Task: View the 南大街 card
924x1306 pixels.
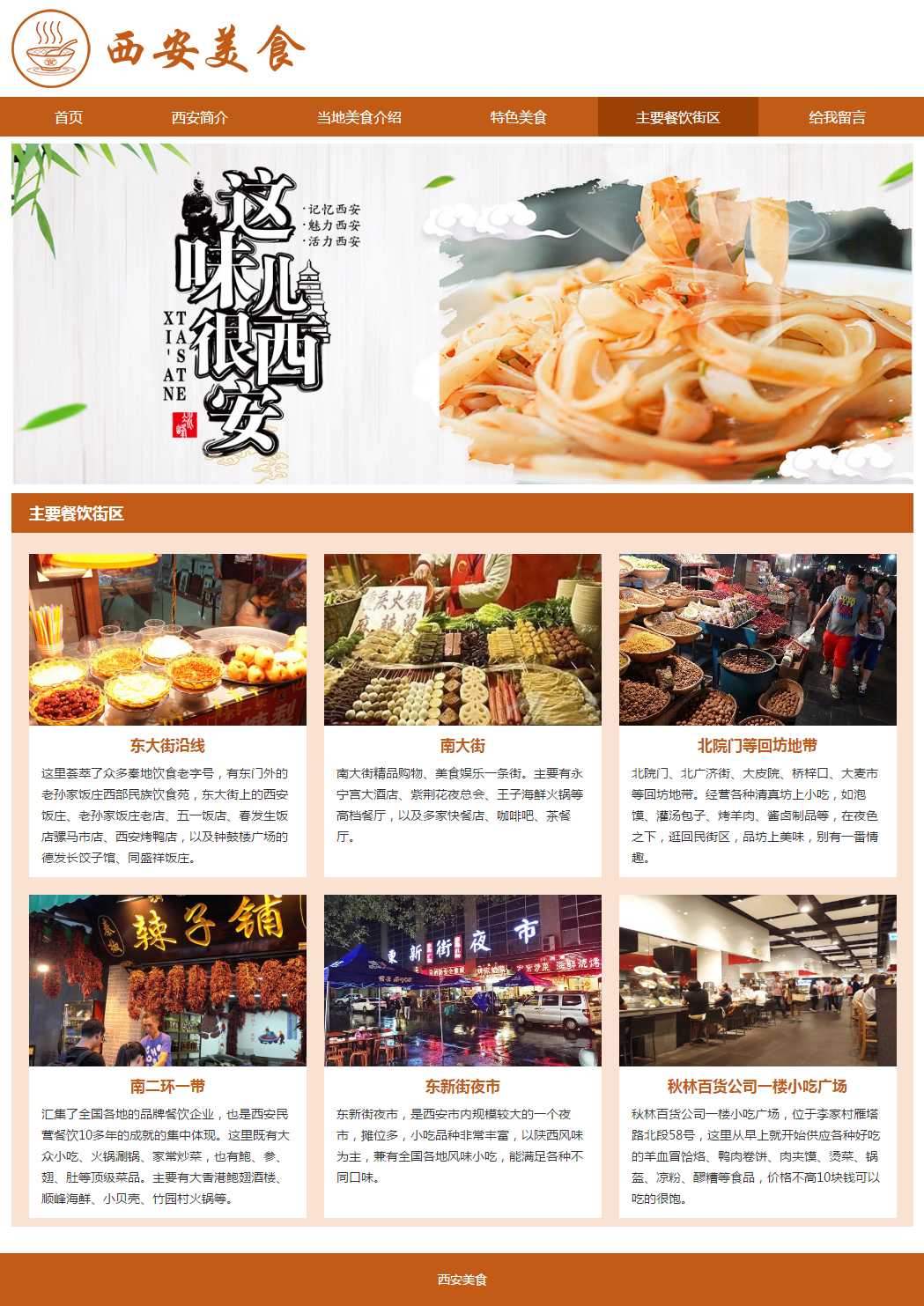Action: tap(462, 745)
